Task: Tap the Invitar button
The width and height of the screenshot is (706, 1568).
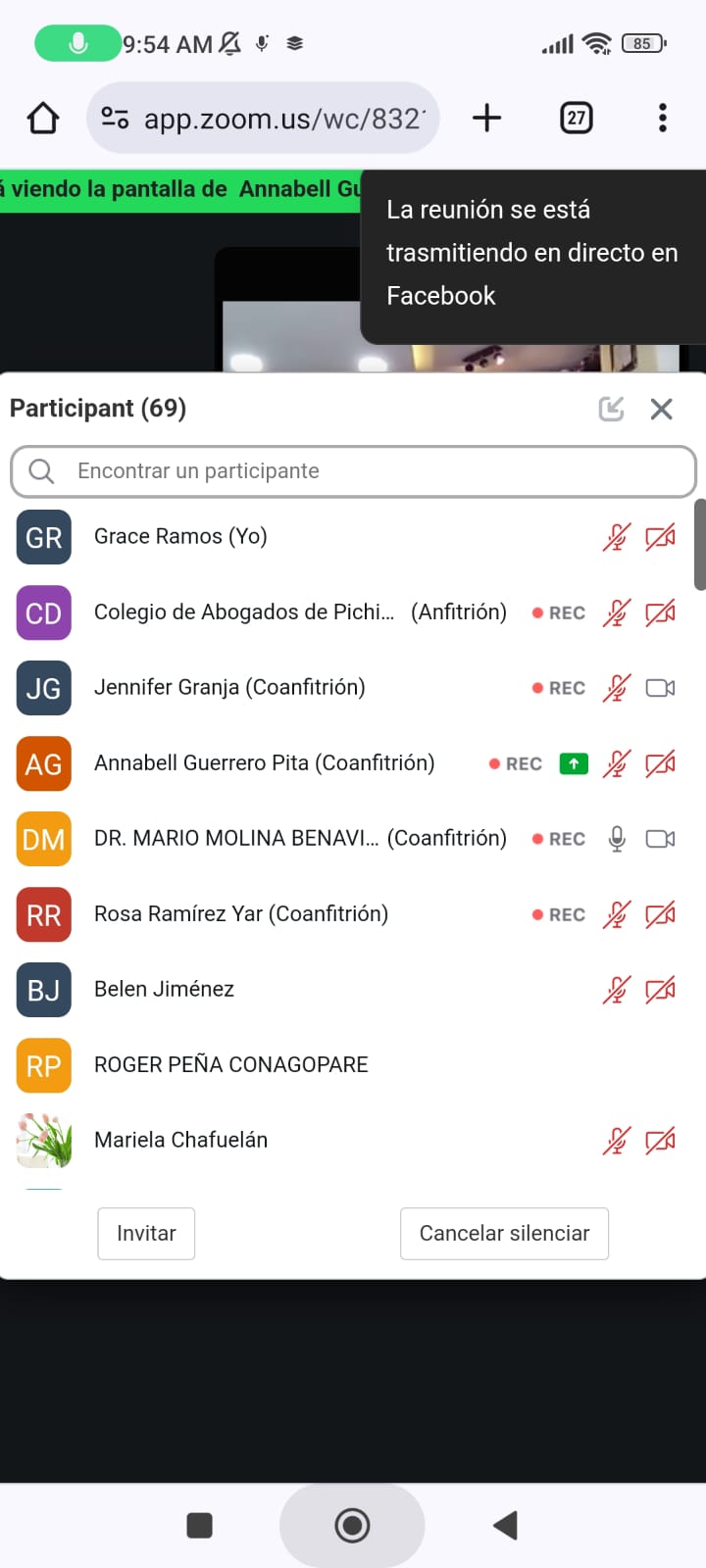Action: [x=146, y=1233]
